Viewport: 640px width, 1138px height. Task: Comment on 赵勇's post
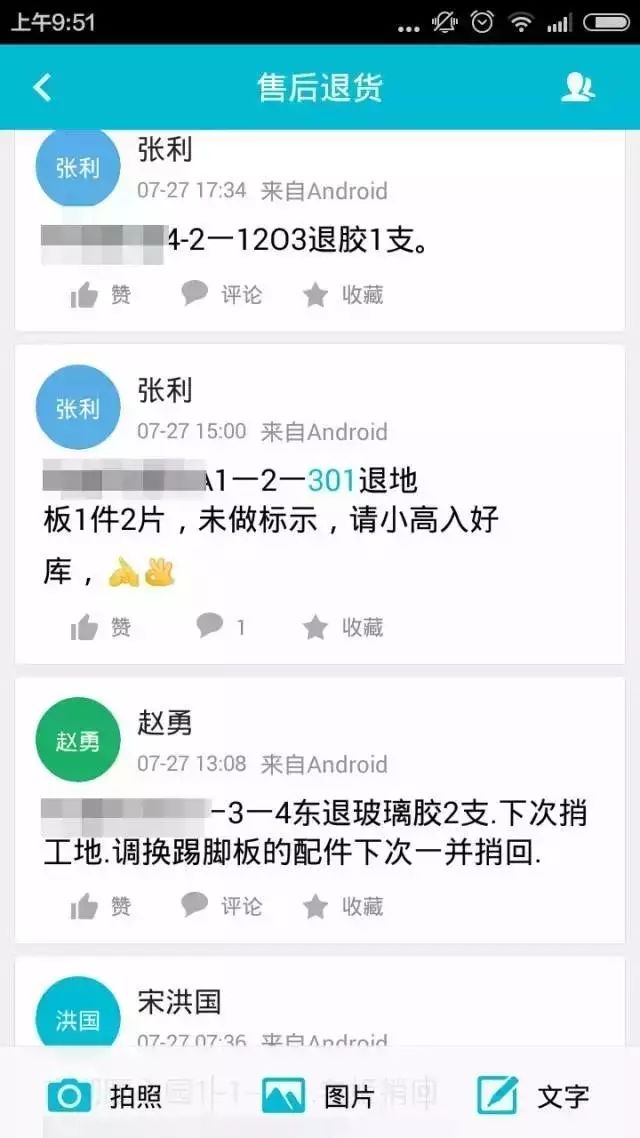tap(221, 906)
